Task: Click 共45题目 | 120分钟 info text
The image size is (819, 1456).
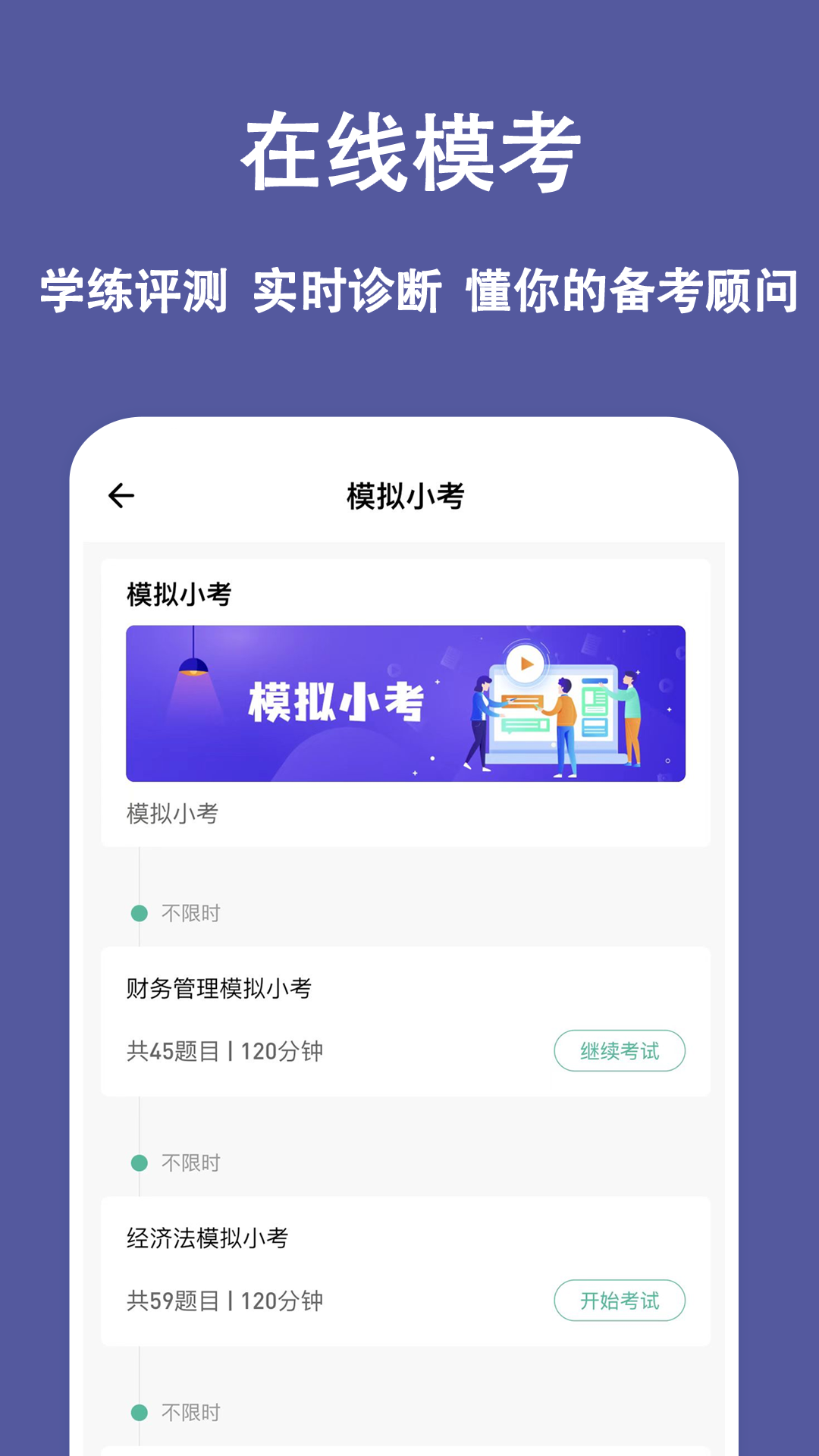Action: click(x=224, y=1050)
